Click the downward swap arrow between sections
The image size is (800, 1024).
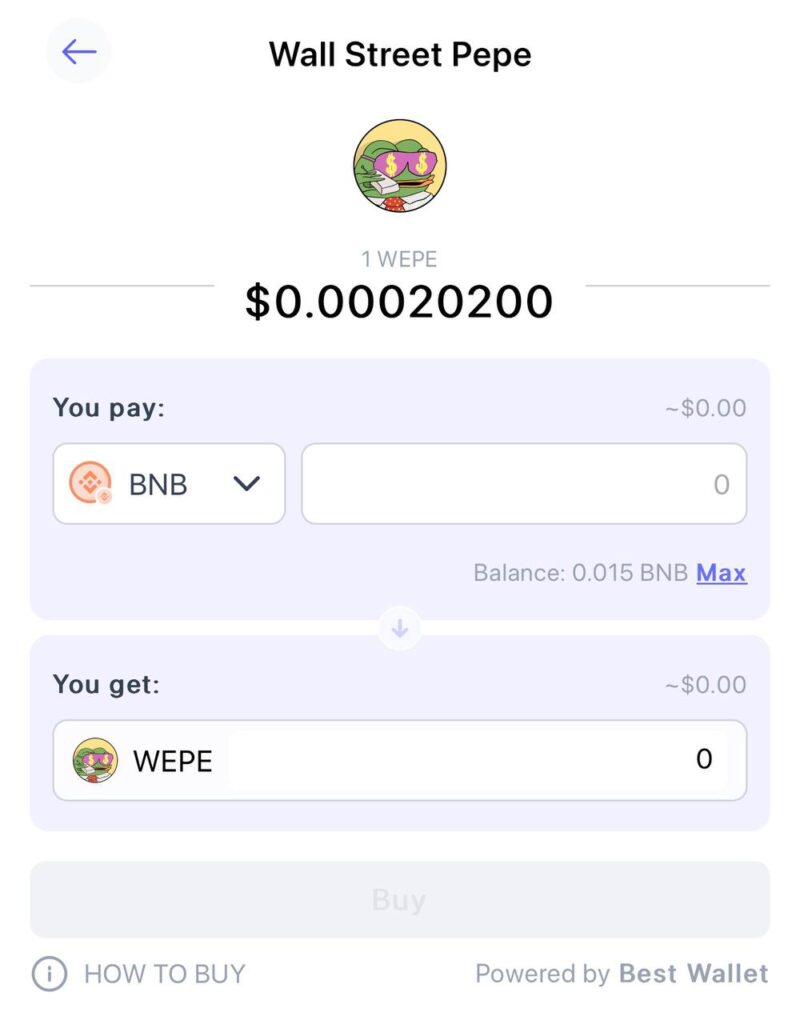(400, 629)
